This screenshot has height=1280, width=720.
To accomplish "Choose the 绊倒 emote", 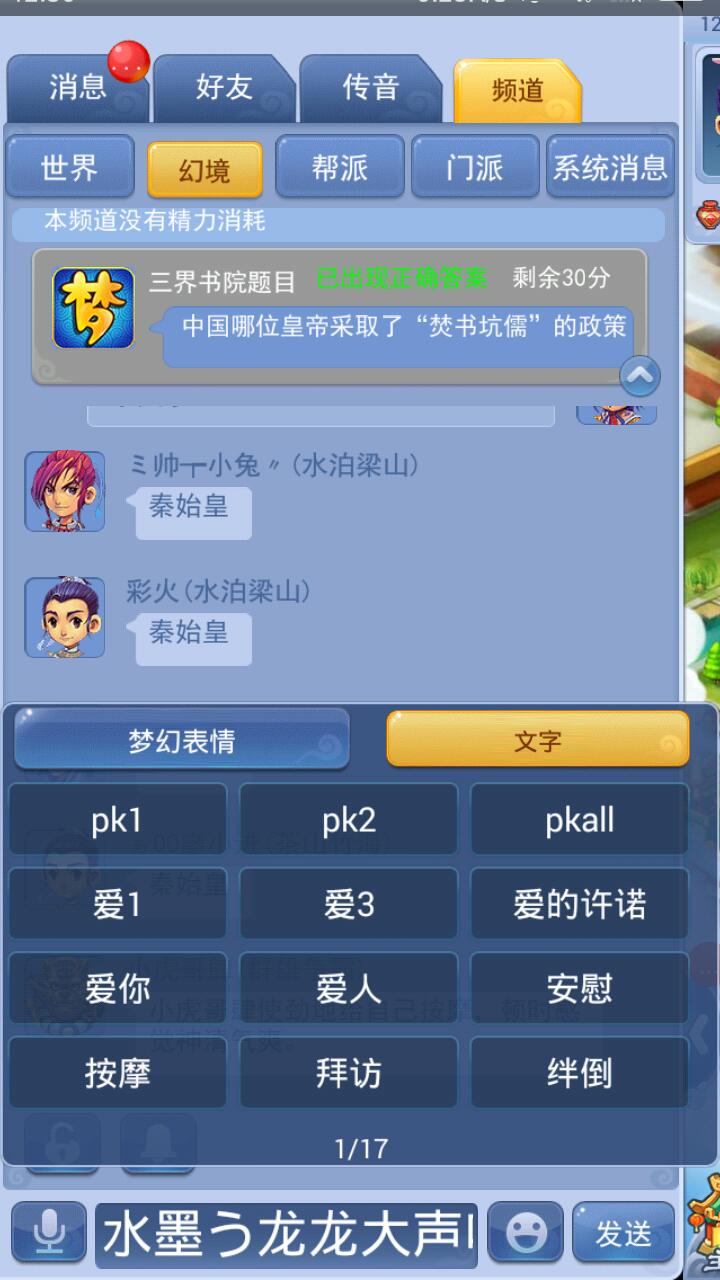I will [x=579, y=1073].
